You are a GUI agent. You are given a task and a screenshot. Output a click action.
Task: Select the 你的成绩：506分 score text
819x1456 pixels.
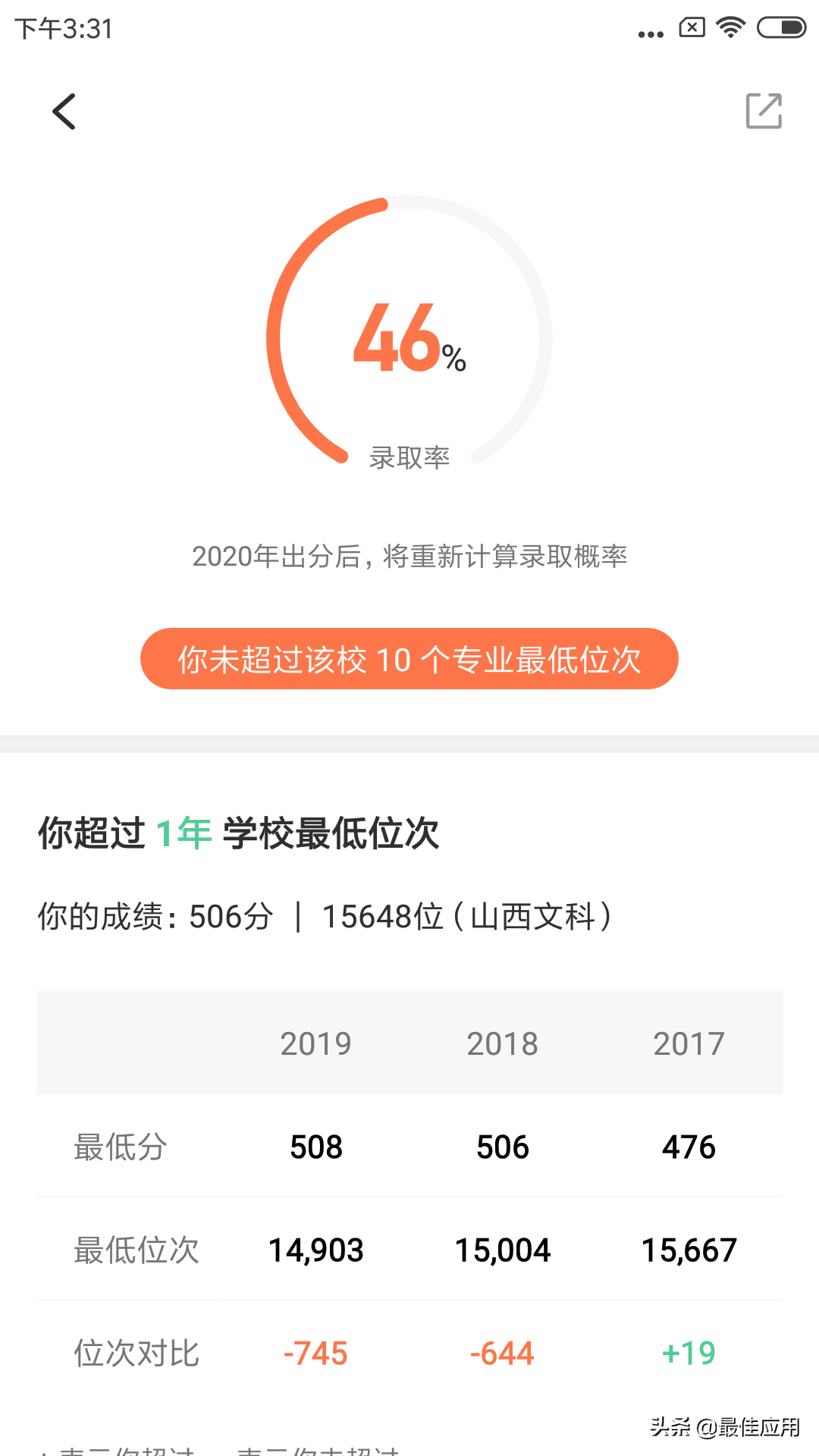pyautogui.click(x=153, y=915)
